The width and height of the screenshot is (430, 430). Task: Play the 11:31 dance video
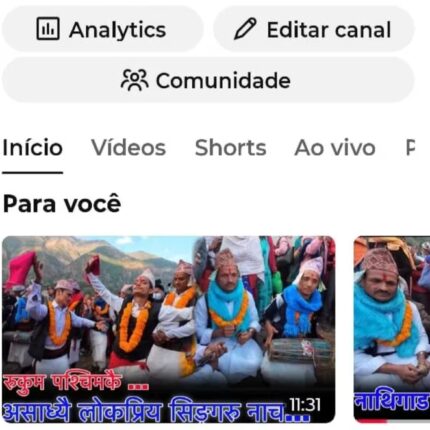169,329
